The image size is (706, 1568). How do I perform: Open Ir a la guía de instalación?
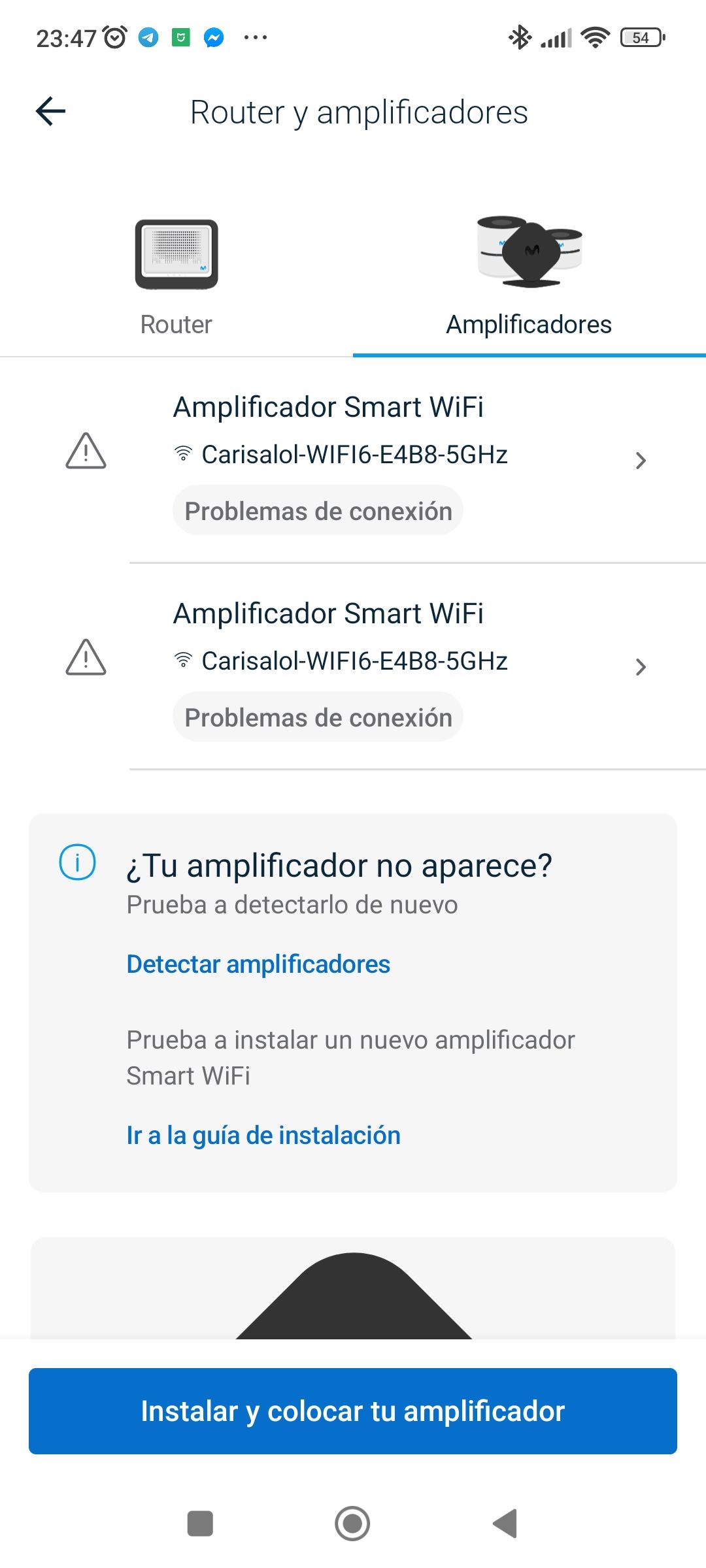click(263, 1135)
